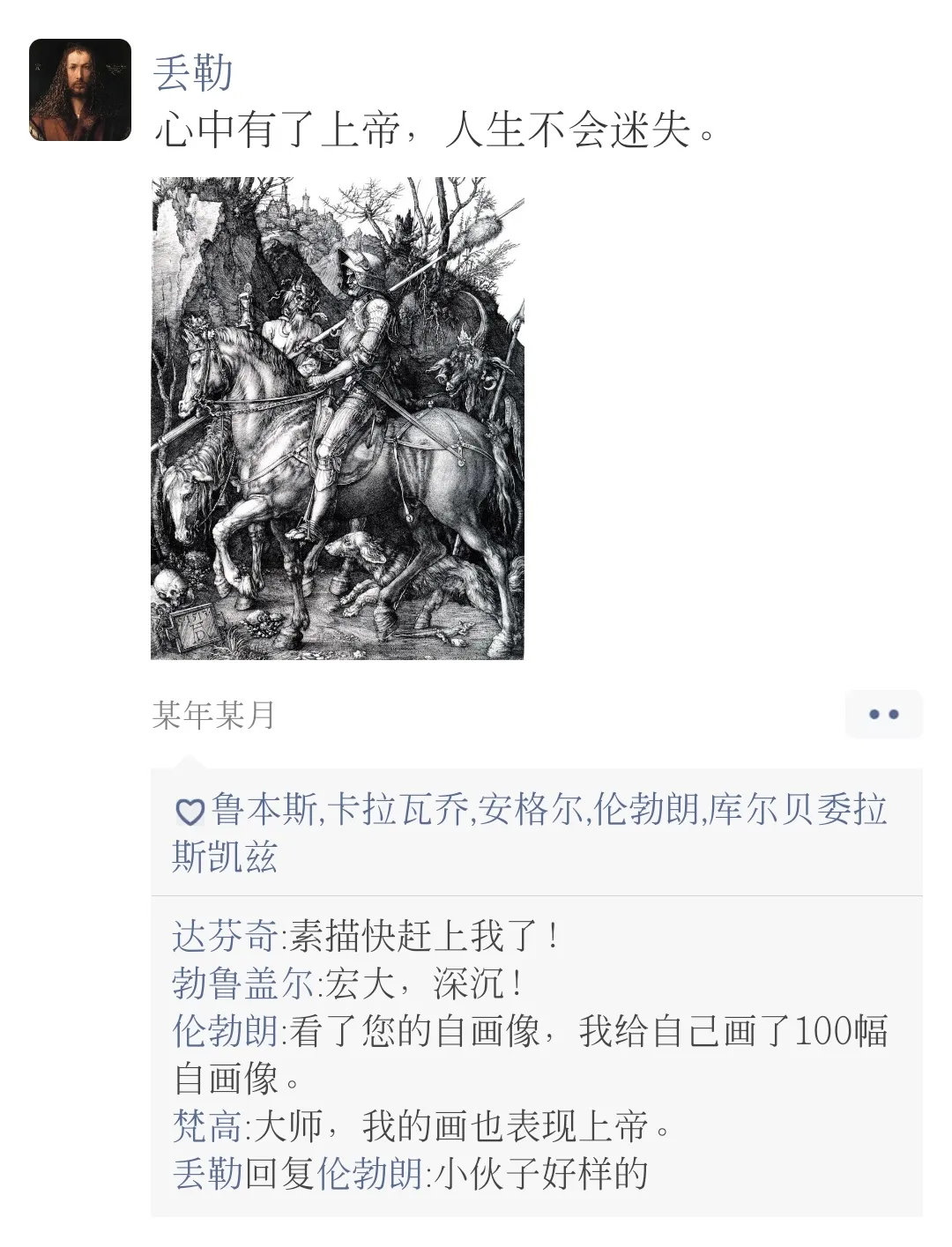The width and height of the screenshot is (952, 1247).
Task: View the posted engraving image full screen
Action: click(x=338, y=419)
